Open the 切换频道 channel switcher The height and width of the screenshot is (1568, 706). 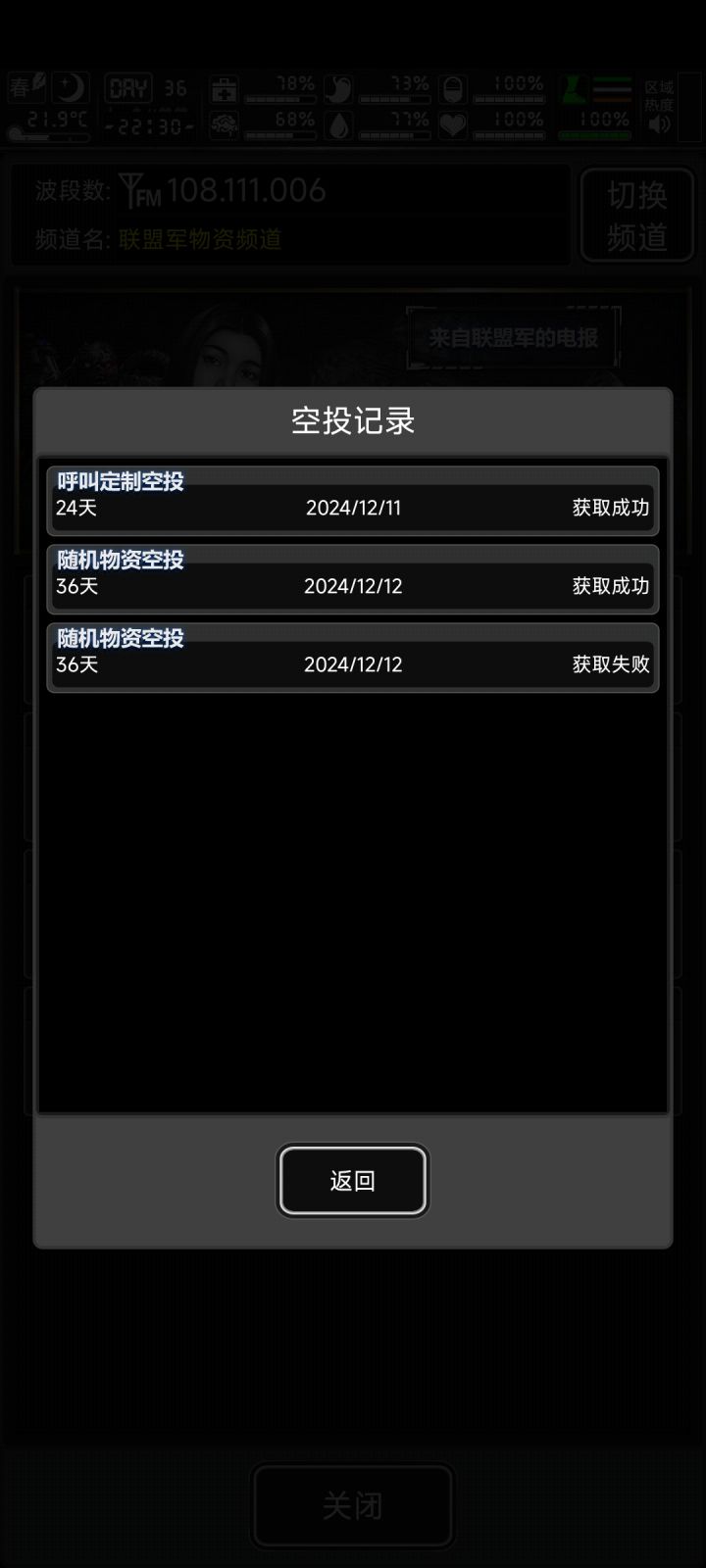(x=636, y=215)
